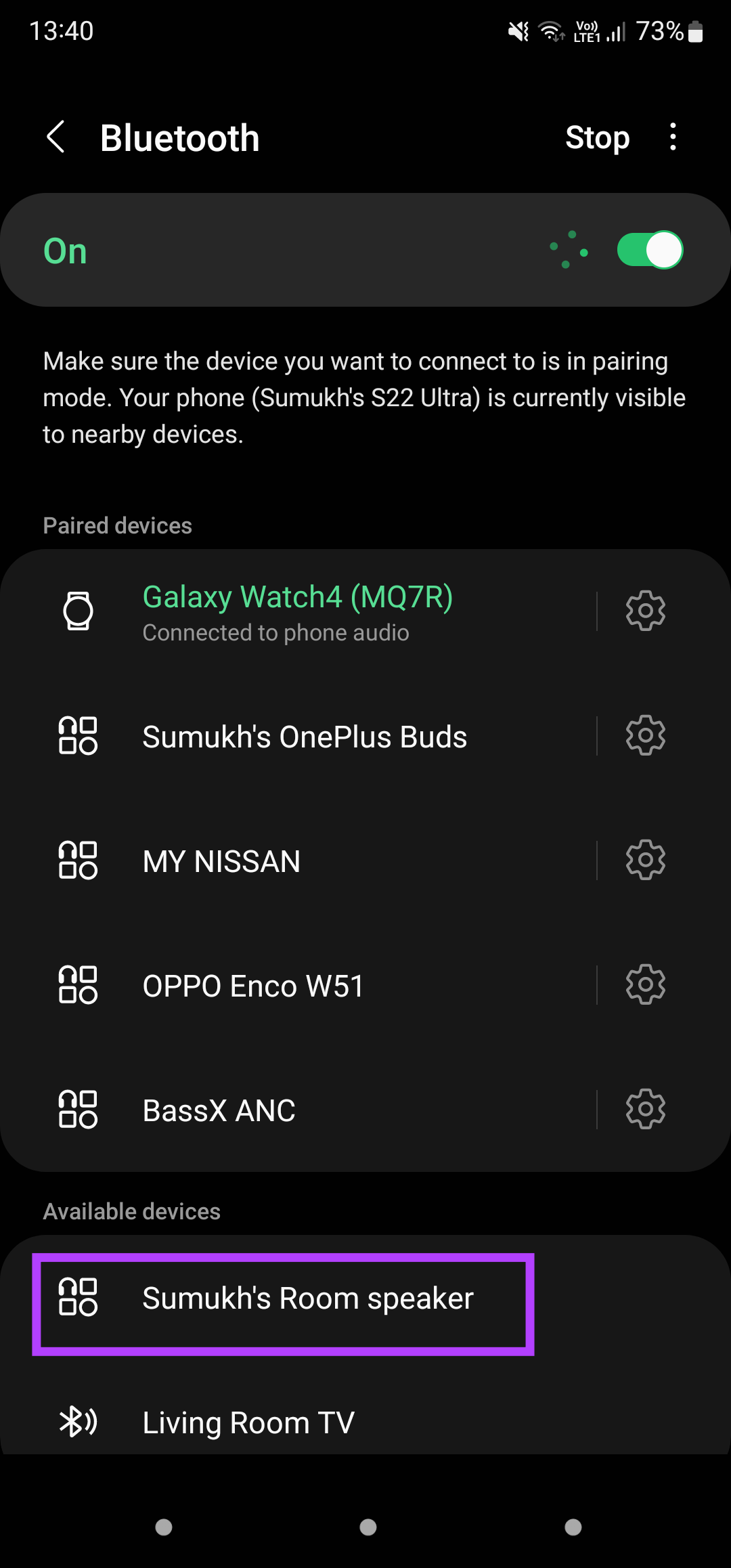Stop scanning for Bluetooth devices
The height and width of the screenshot is (1568, 731).
point(597,137)
